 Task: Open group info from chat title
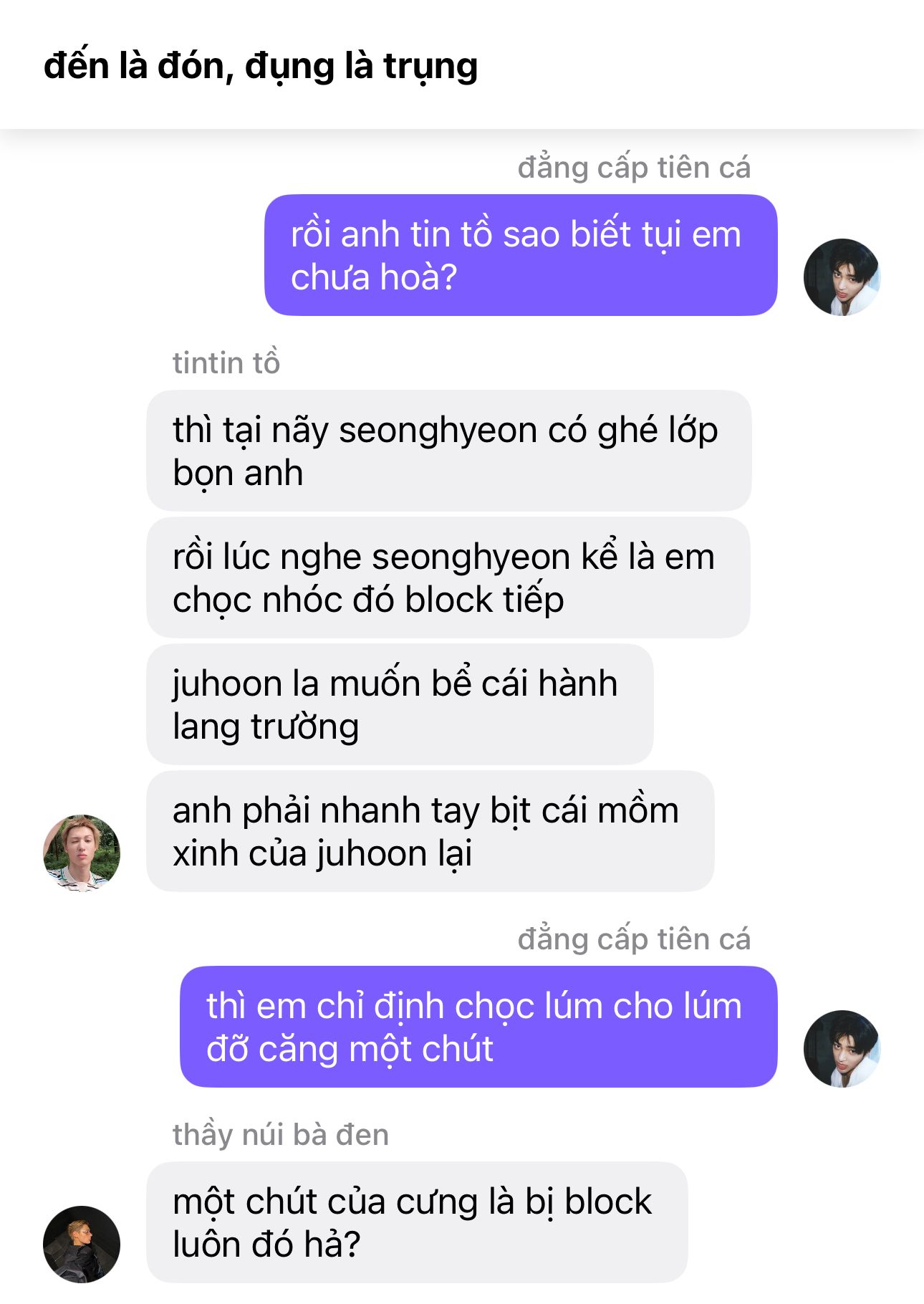[261, 67]
